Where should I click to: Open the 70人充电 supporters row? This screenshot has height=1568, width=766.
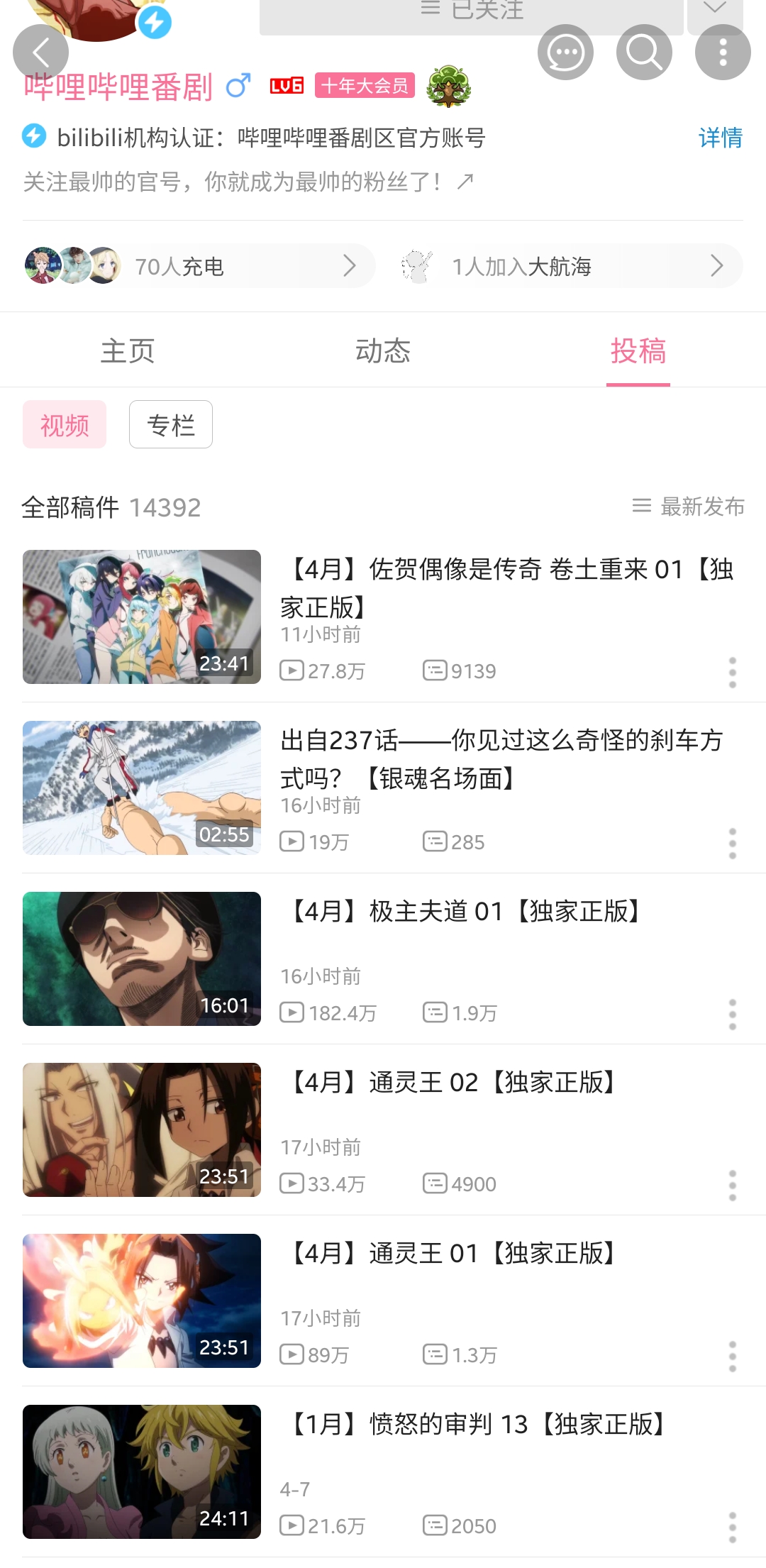coord(199,266)
